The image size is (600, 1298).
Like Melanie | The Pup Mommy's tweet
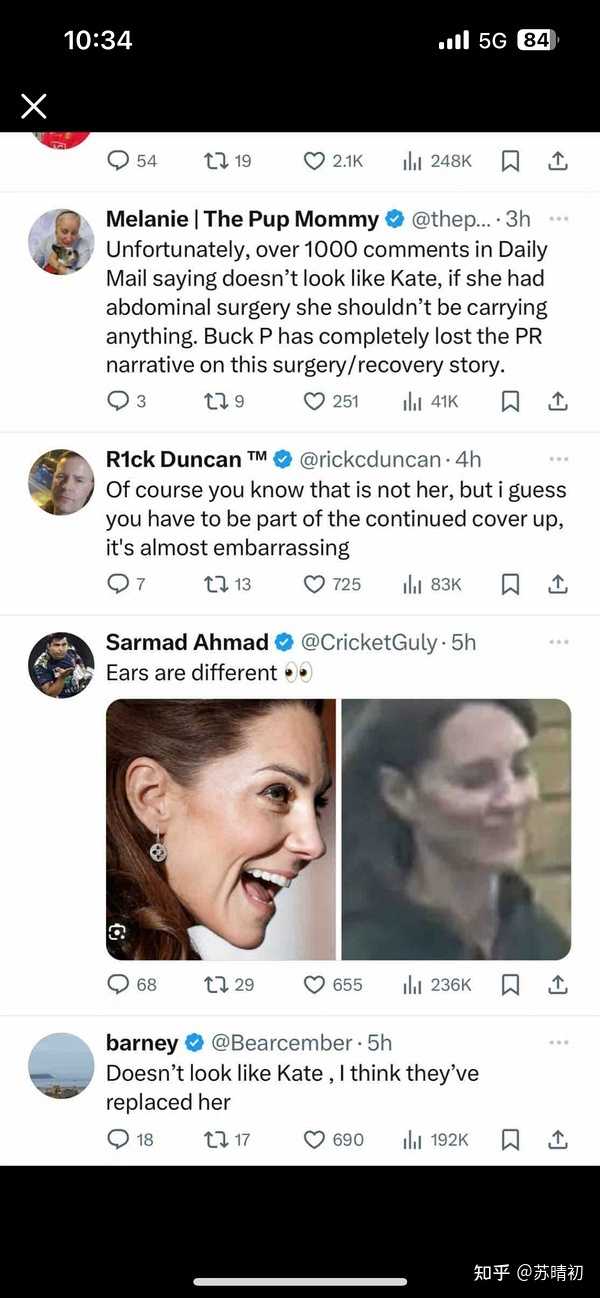(x=331, y=401)
